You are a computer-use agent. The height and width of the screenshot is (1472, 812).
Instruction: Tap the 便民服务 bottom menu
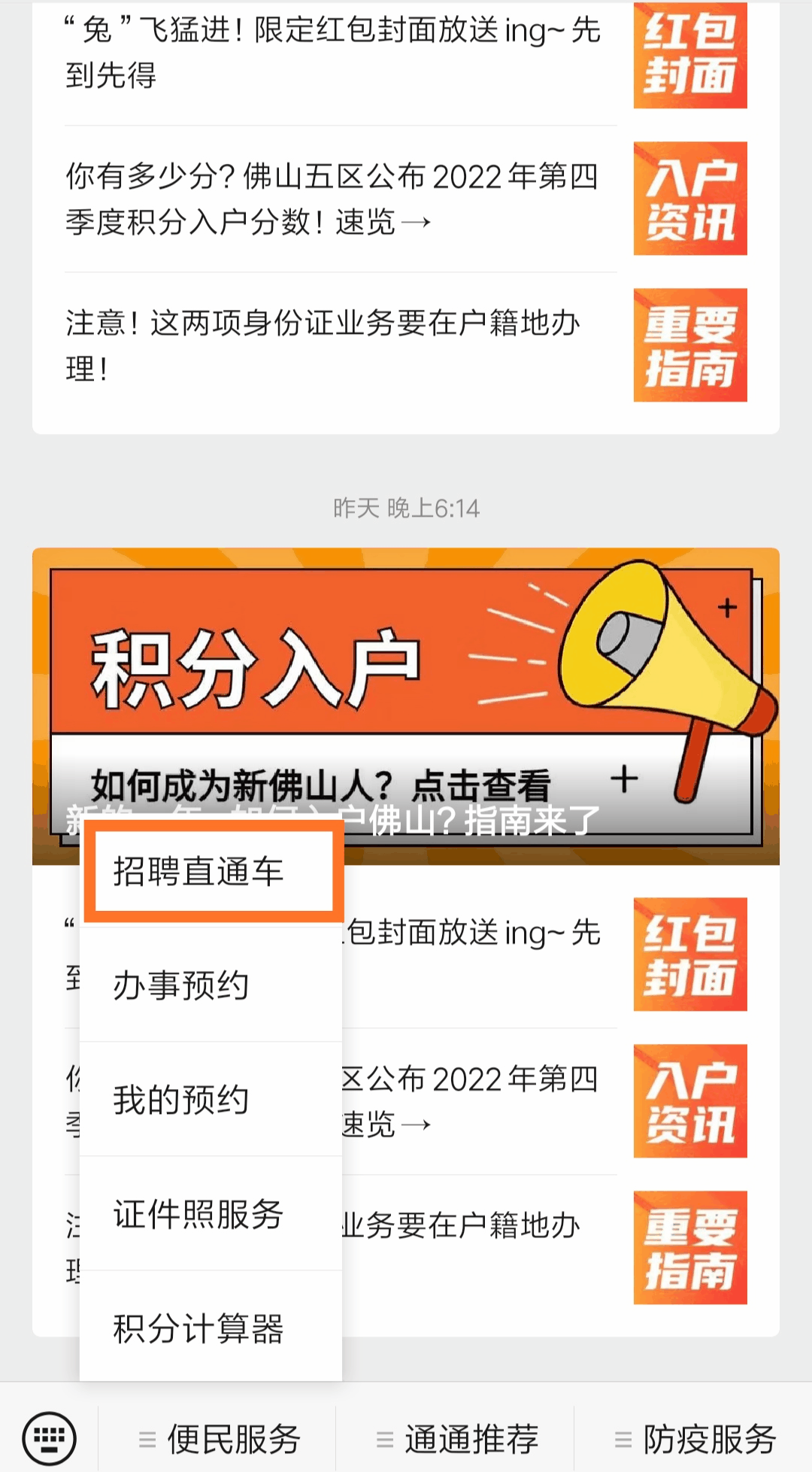pyautogui.click(x=217, y=1440)
